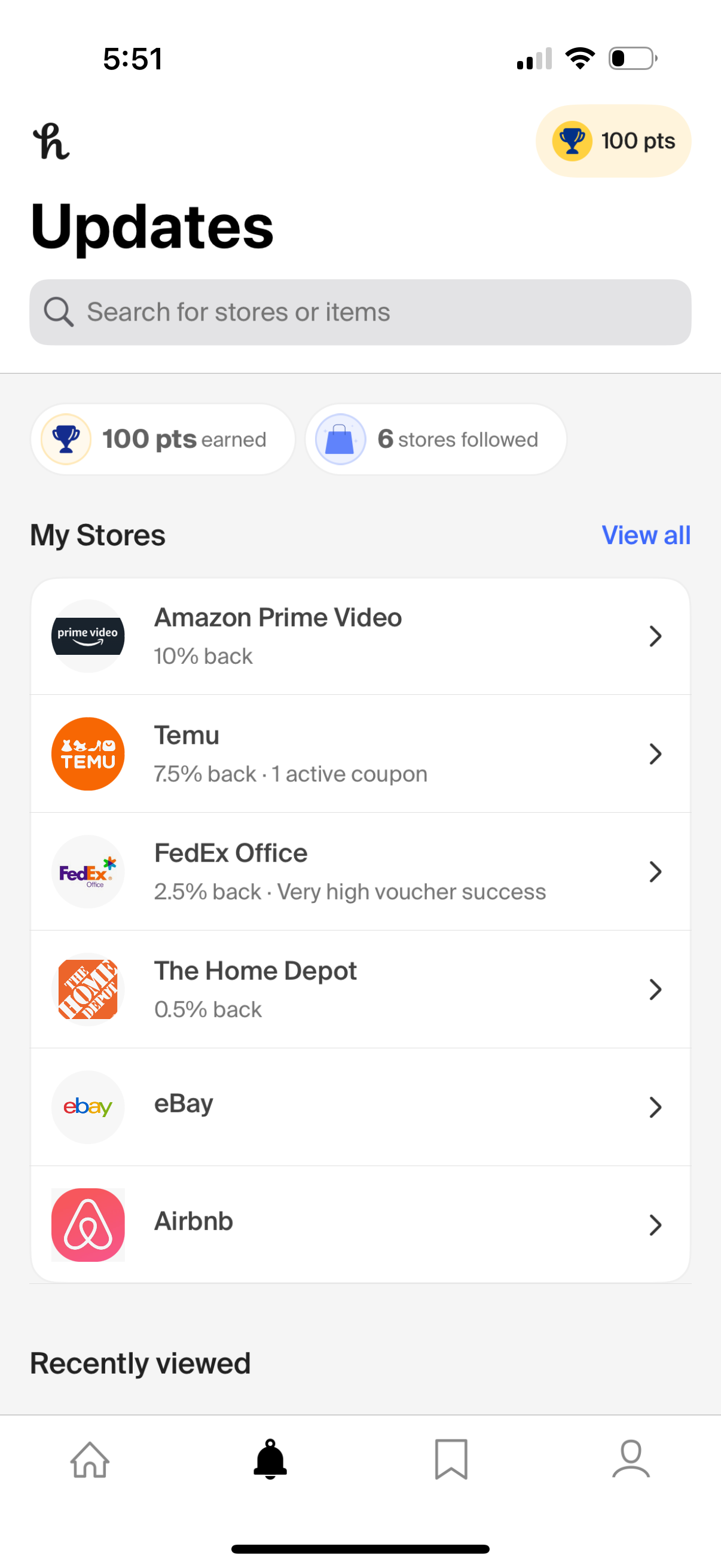This screenshot has width=721, height=1568.
Task: Open FedEx Office details via its chevron
Action: [655, 871]
